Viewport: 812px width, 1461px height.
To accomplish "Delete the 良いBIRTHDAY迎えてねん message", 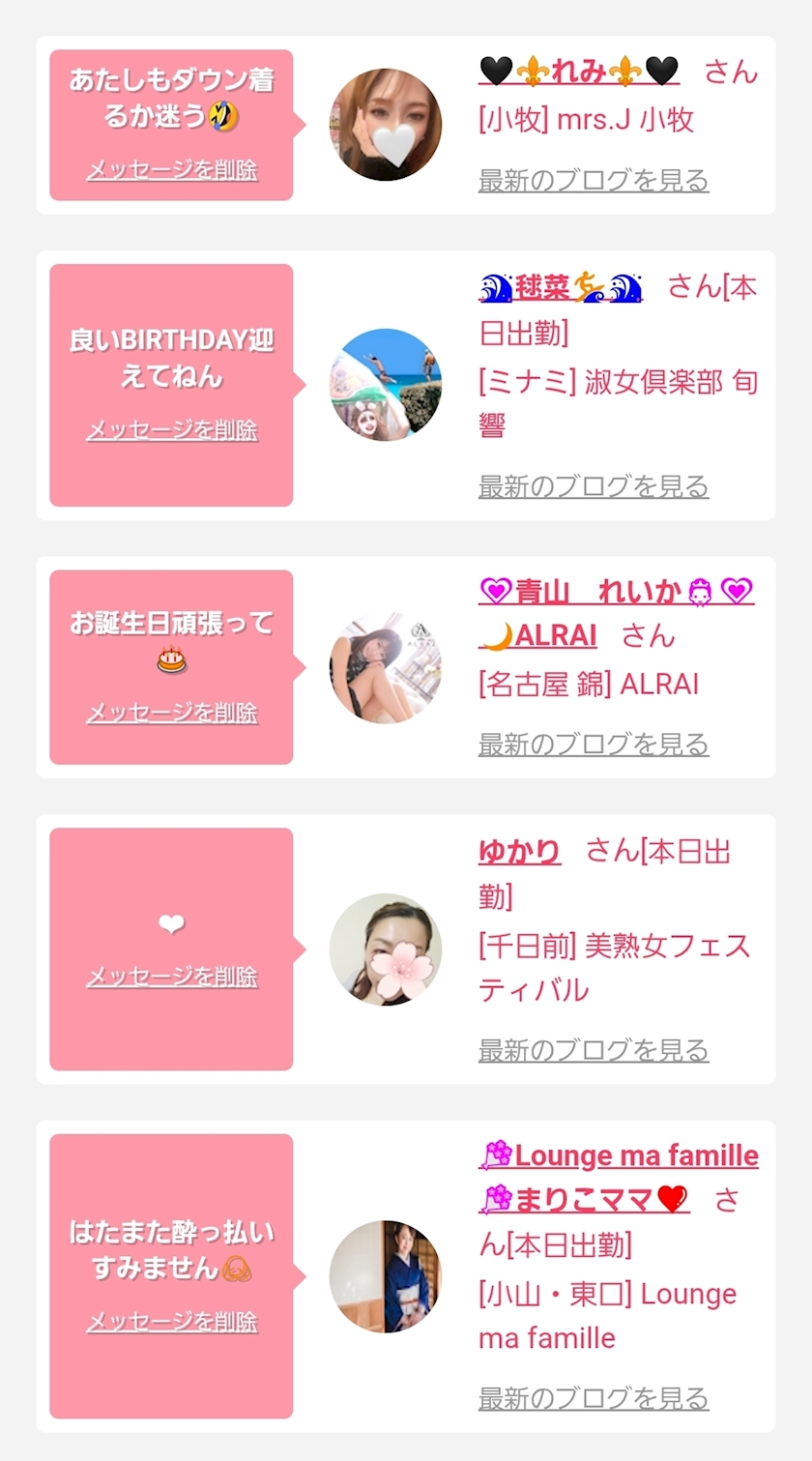I will [172, 430].
